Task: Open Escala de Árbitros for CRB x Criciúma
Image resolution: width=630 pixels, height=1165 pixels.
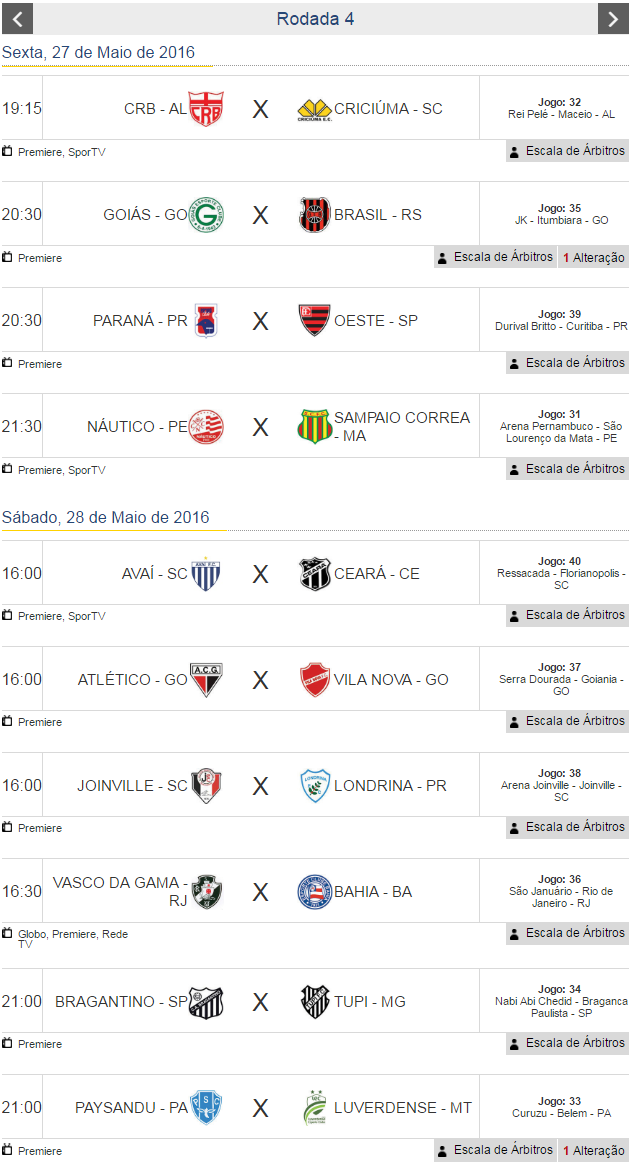Action: 567,151
